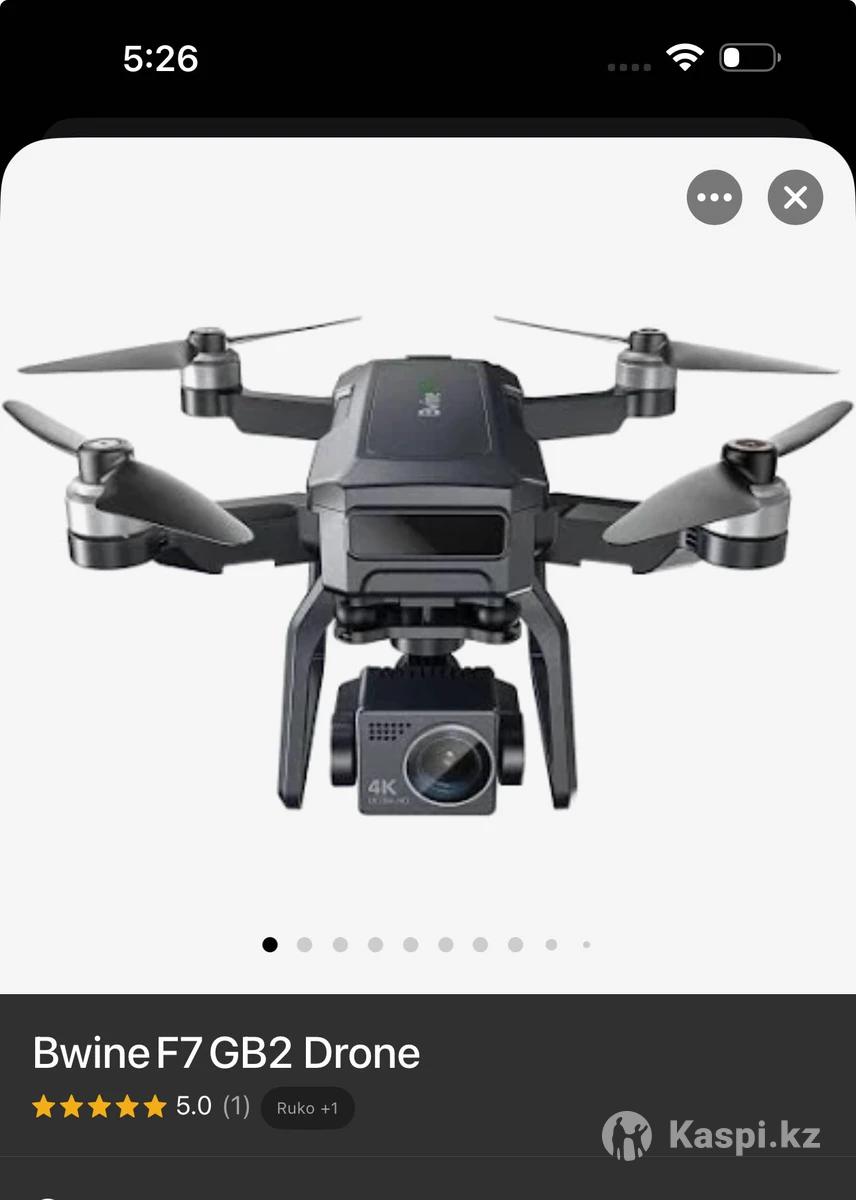Tap the Ruko +1 chip

coord(308,1108)
